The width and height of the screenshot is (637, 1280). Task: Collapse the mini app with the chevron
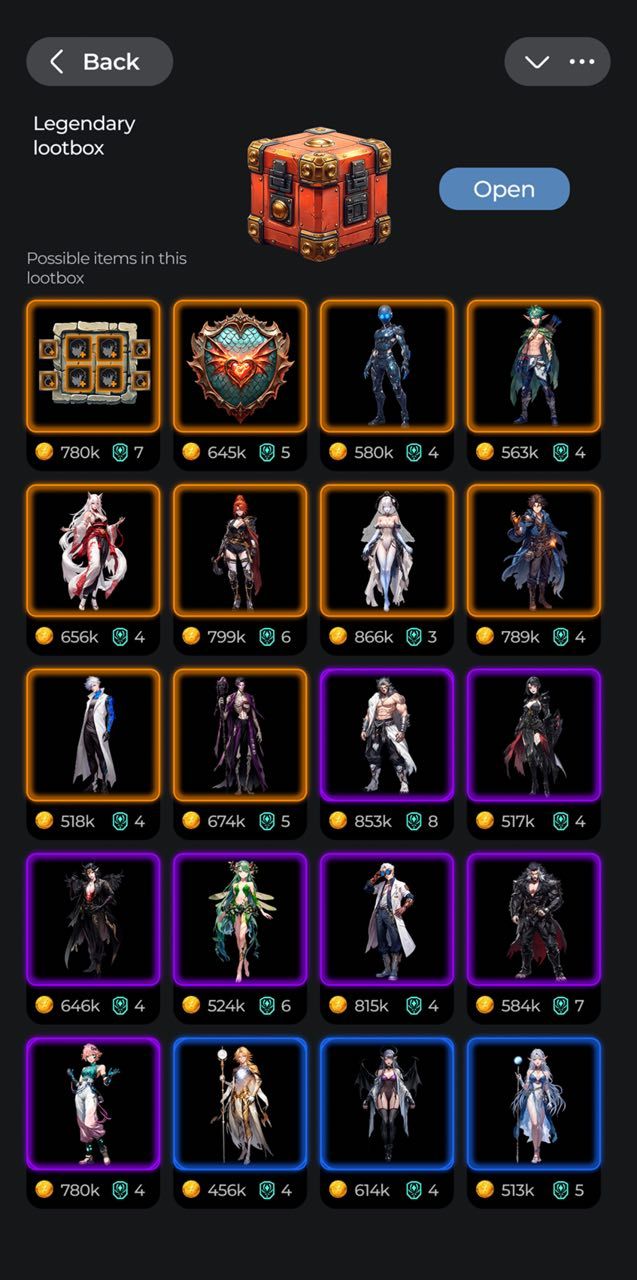(x=537, y=62)
